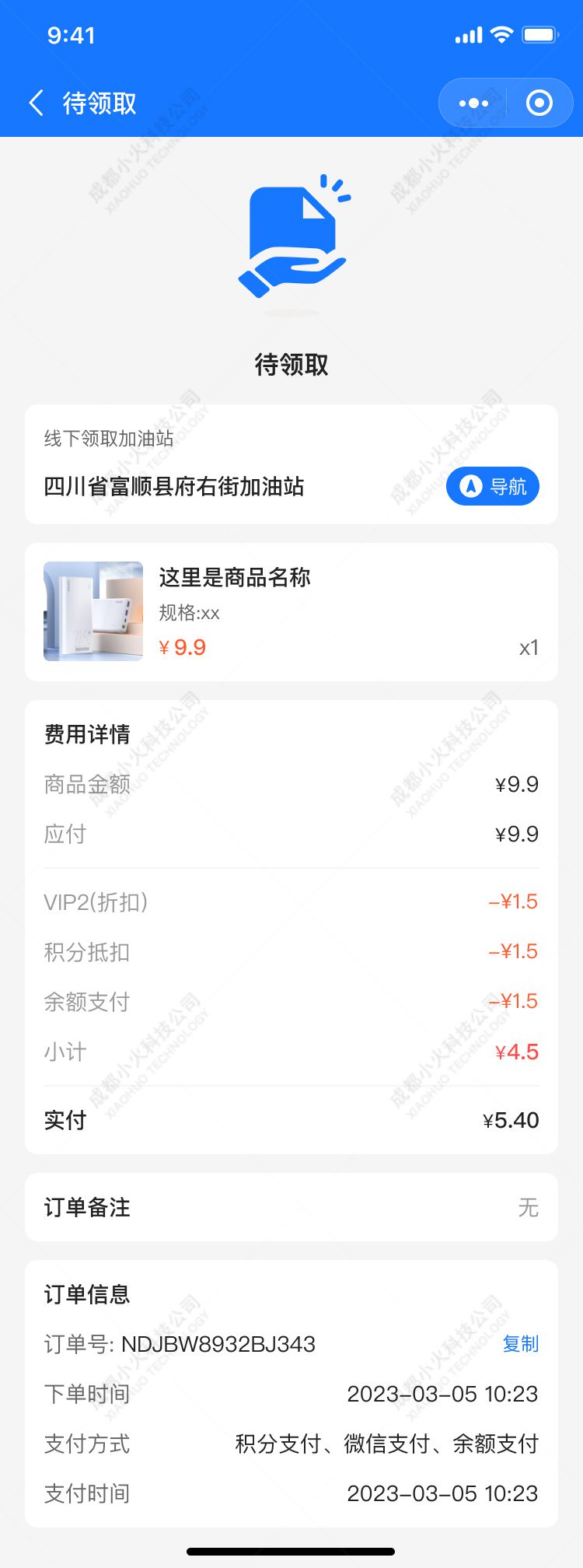Screen dimensions: 583x1568
Task: Tap 订单备注 row showing 无
Action: [x=291, y=1208]
